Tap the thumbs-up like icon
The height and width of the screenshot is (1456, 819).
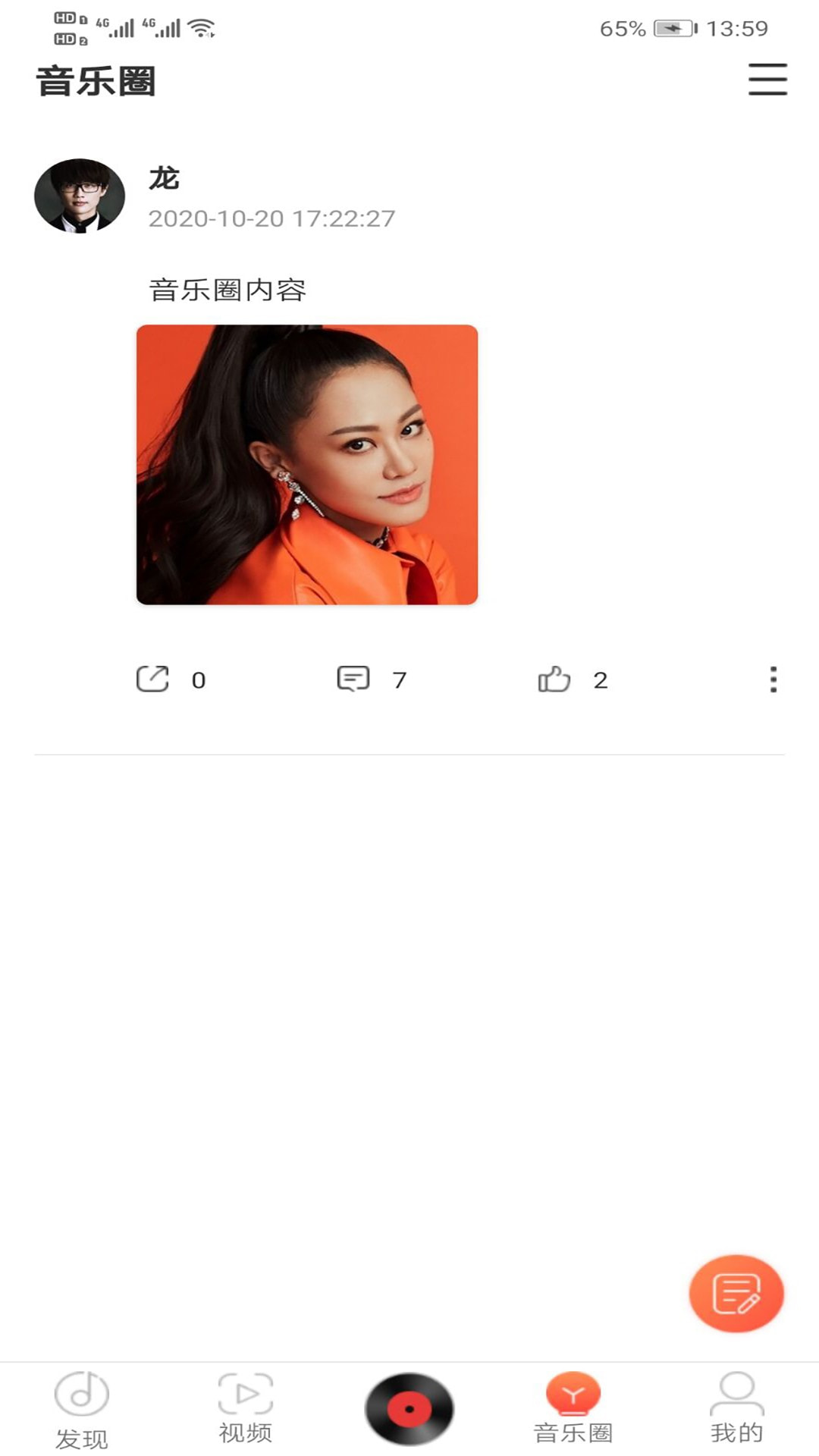click(554, 679)
